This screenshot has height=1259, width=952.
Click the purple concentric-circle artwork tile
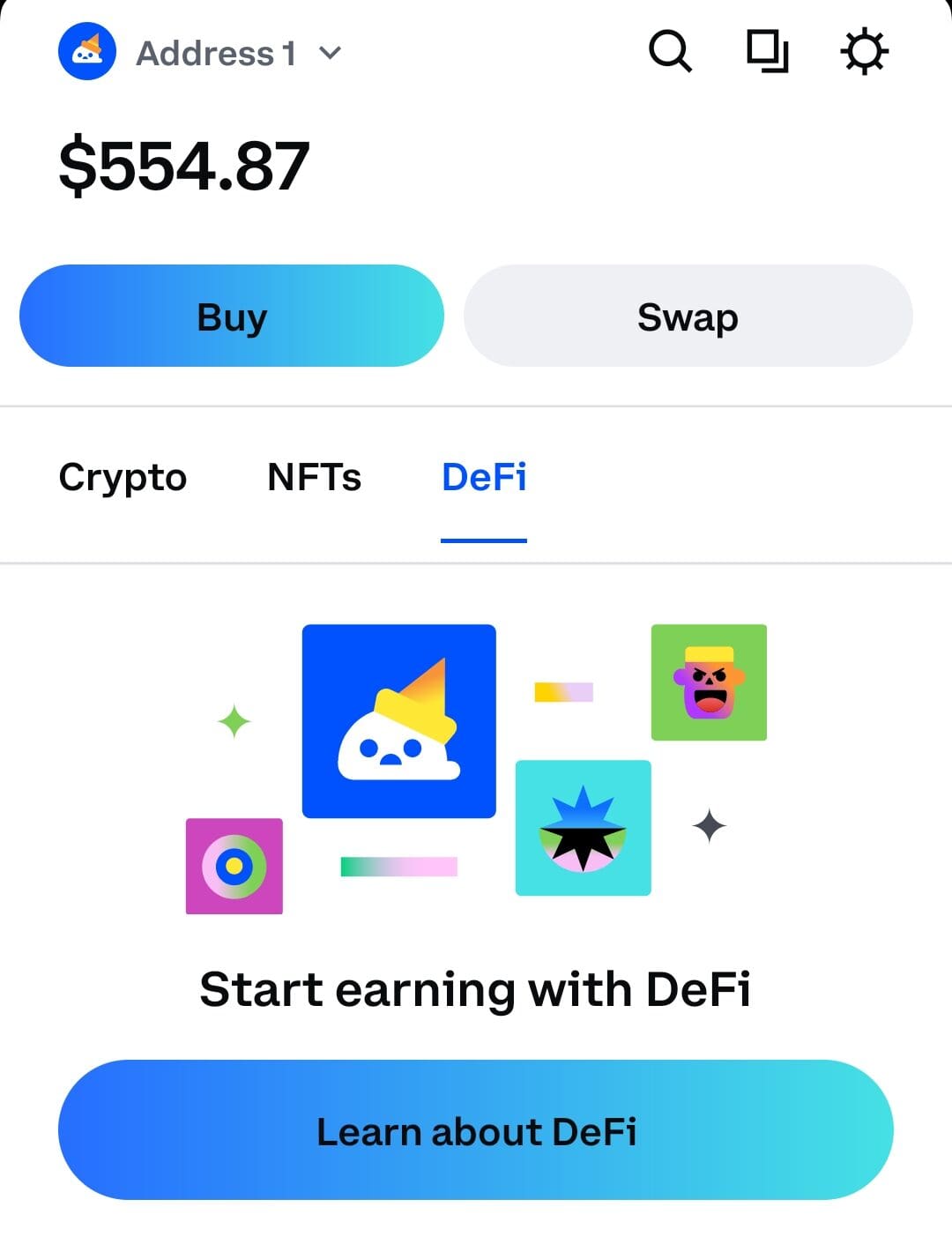point(234,866)
